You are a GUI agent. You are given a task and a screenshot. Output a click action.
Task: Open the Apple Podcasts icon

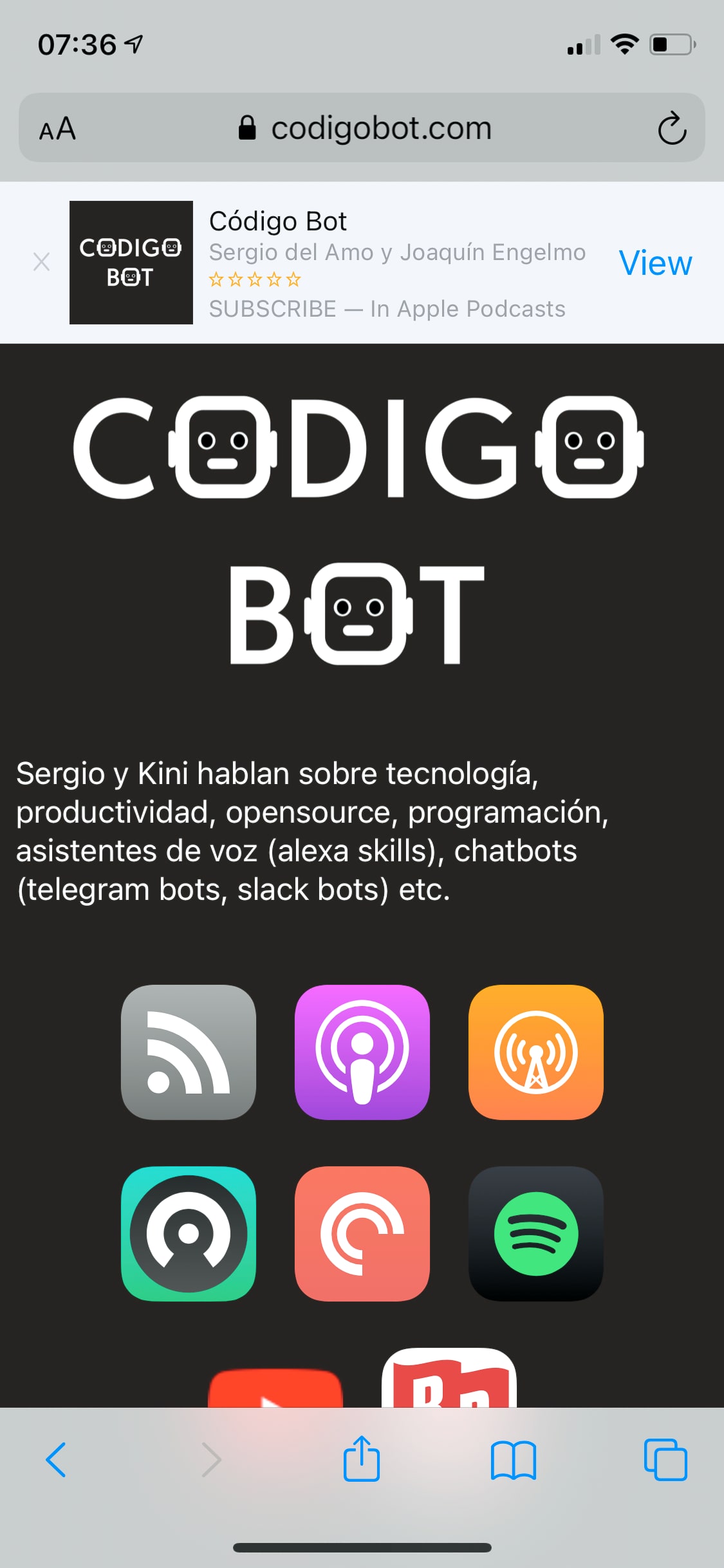[x=362, y=1052]
